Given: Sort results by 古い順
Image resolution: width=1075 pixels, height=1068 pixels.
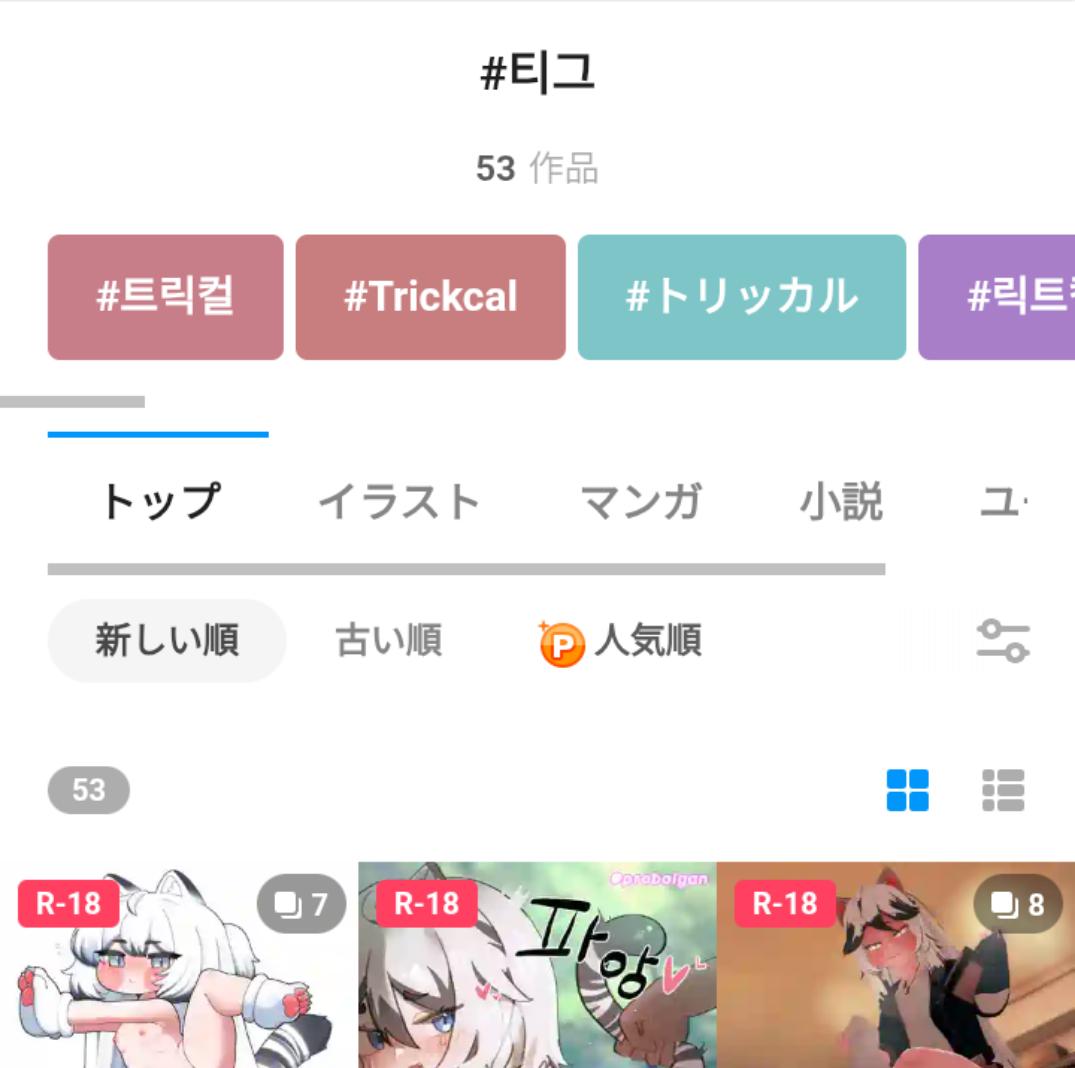Looking at the screenshot, I should (x=388, y=640).
